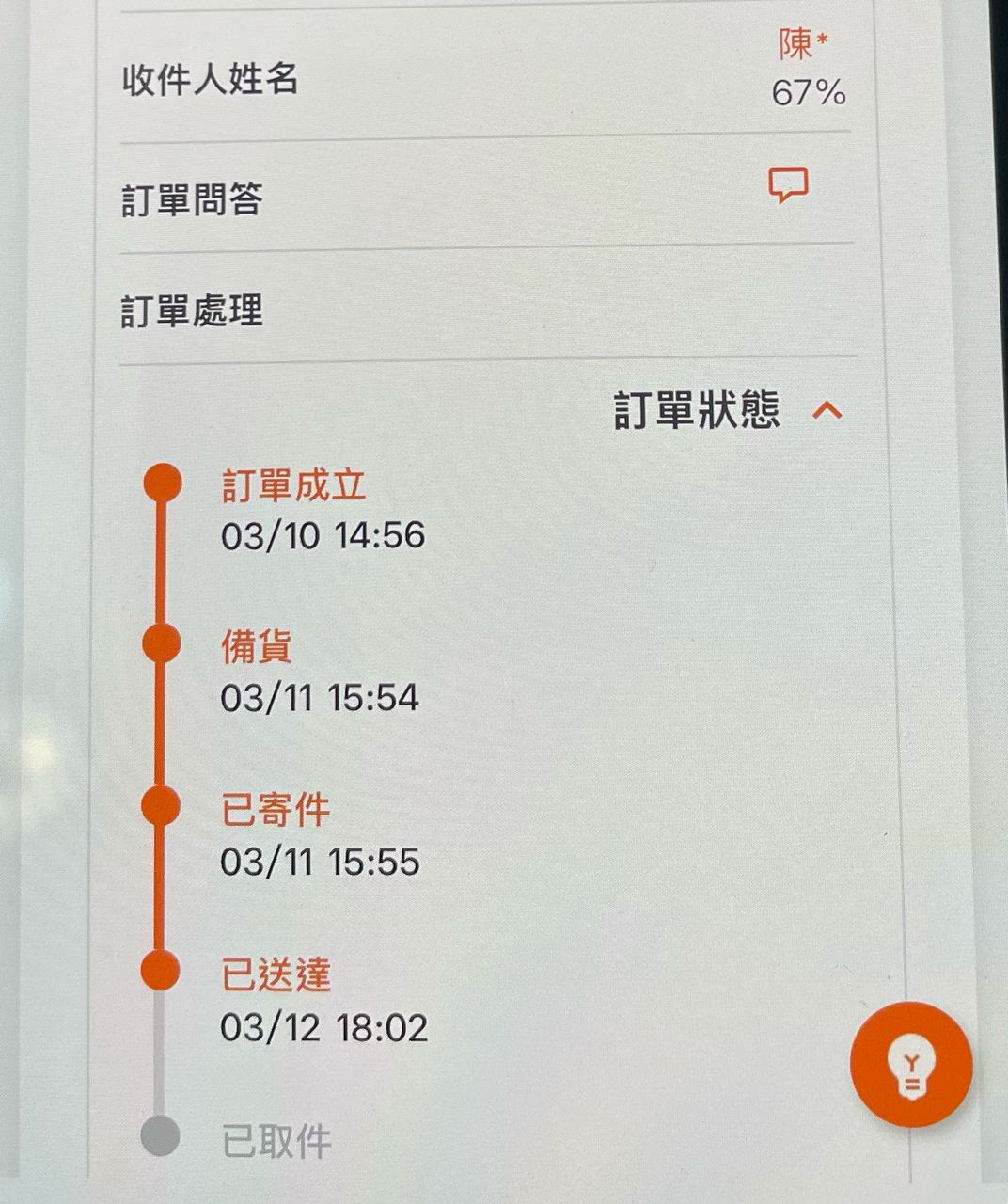Collapse the 訂單狀態 section

[x=827, y=411]
